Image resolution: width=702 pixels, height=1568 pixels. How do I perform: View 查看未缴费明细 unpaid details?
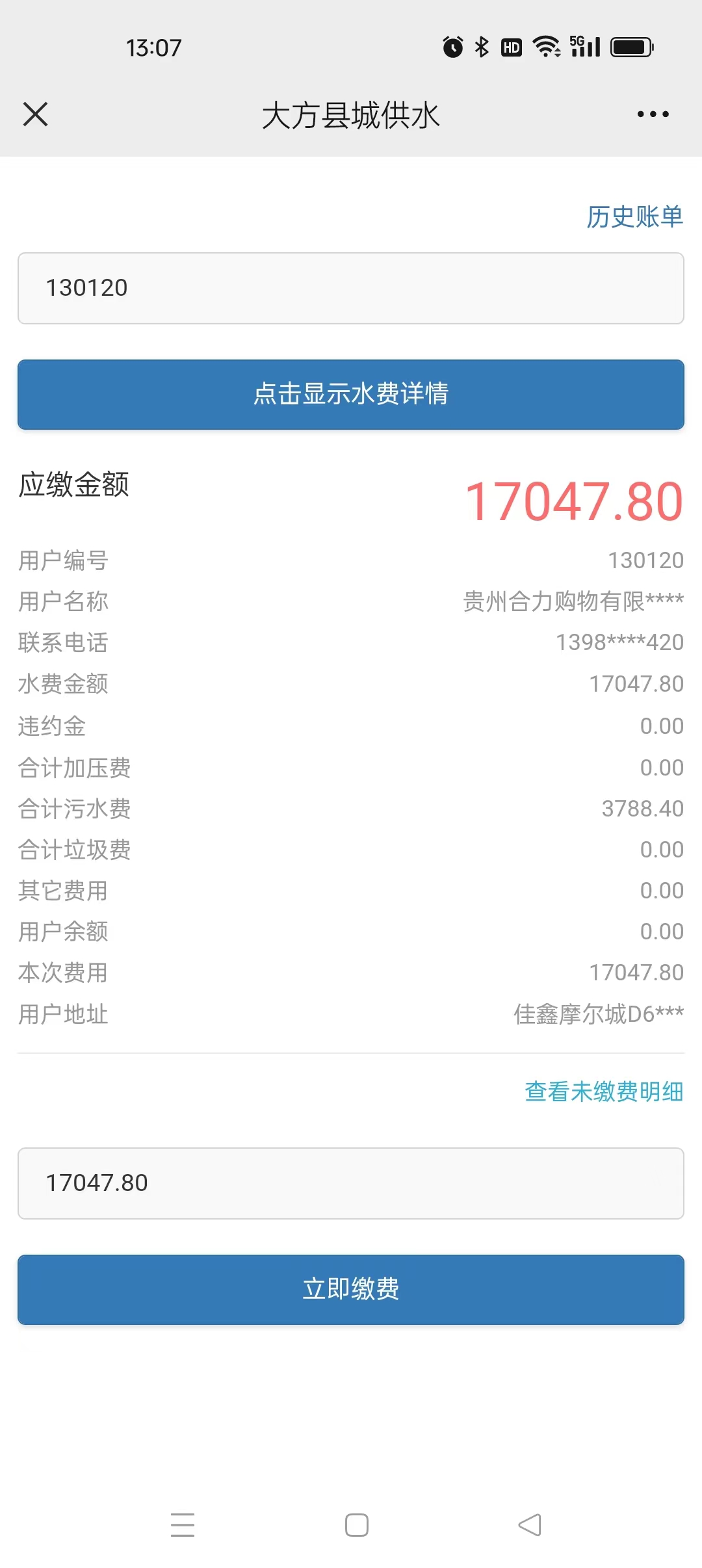pos(603,1091)
